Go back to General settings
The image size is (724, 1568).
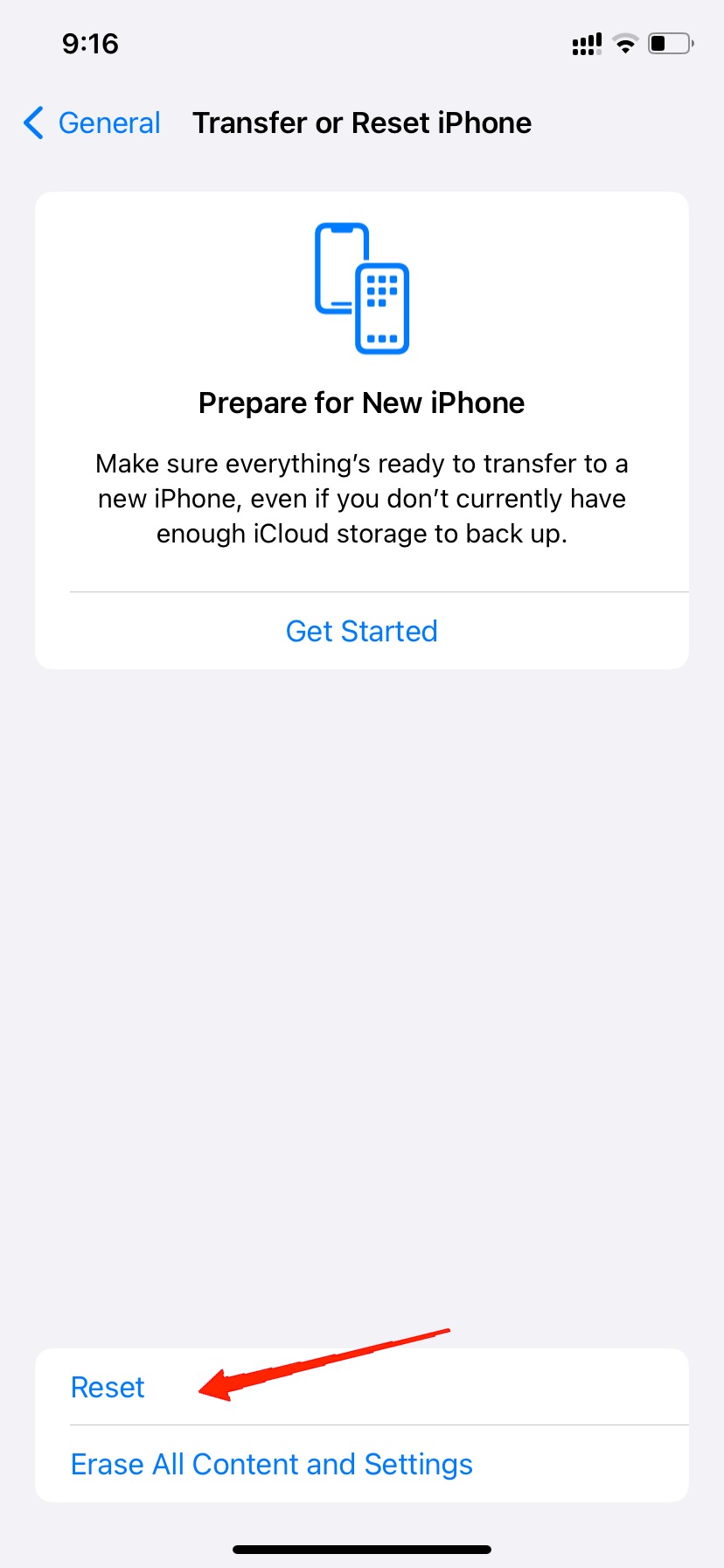pyautogui.click(x=93, y=123)
